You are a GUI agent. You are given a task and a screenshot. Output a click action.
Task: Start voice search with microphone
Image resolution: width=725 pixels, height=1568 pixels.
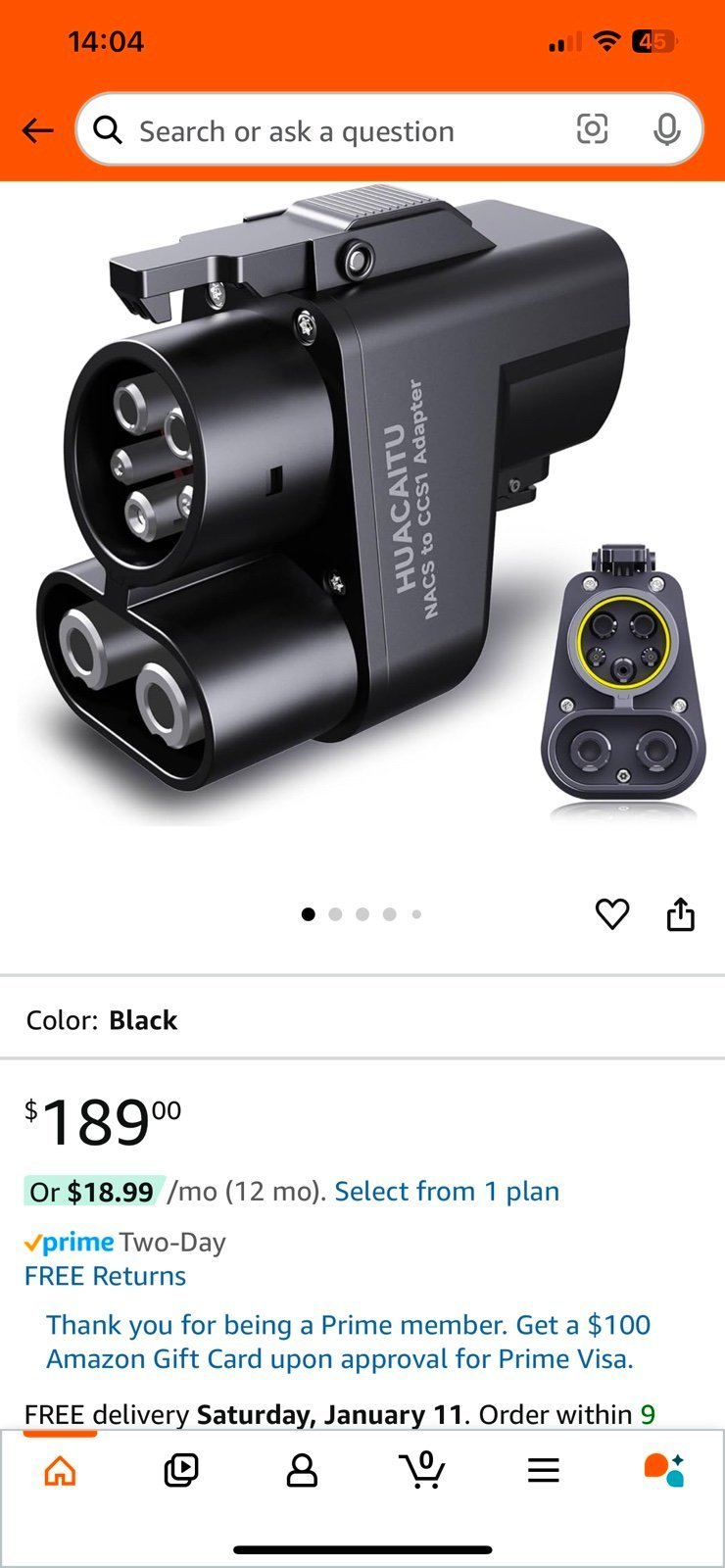667,129
